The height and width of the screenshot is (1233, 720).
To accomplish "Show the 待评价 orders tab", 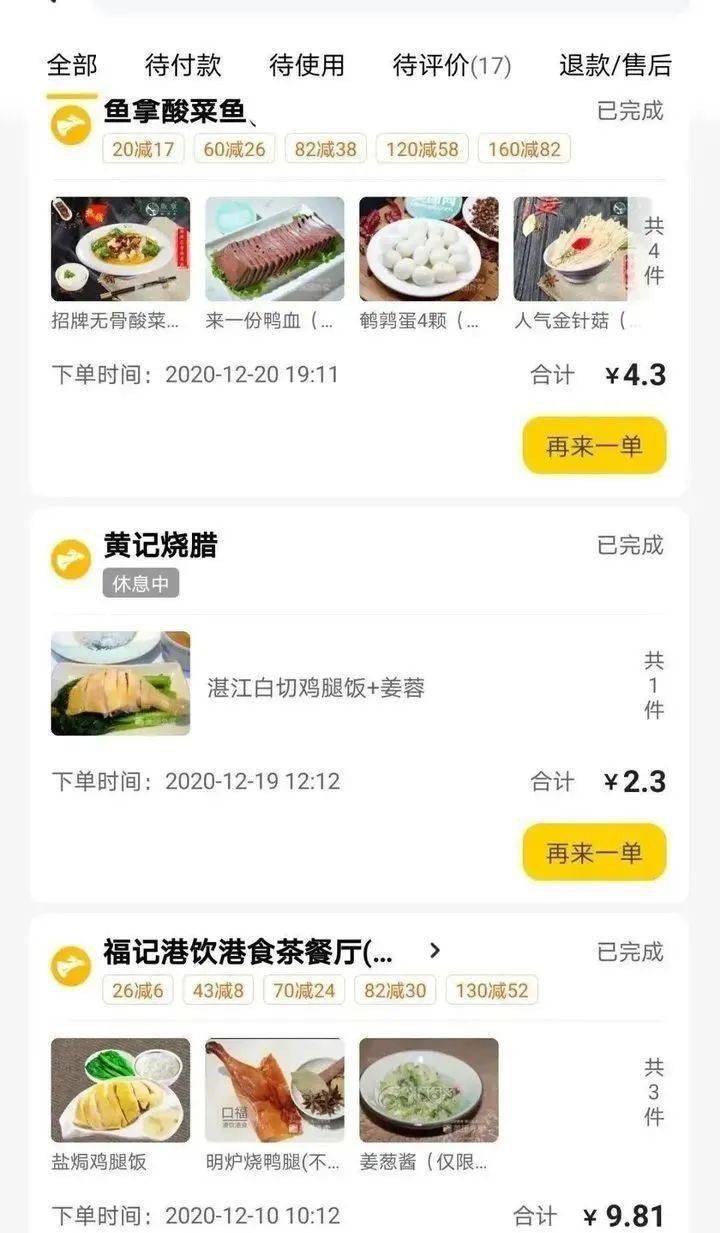I will click(x=451, y=66).
